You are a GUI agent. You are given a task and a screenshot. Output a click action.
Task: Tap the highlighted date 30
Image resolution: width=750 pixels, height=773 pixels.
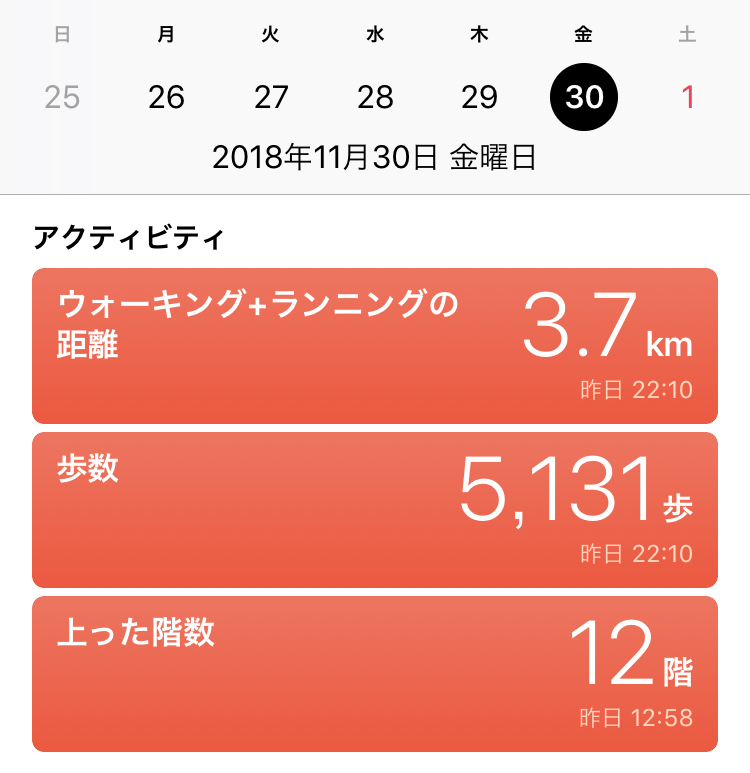point(584,97)
